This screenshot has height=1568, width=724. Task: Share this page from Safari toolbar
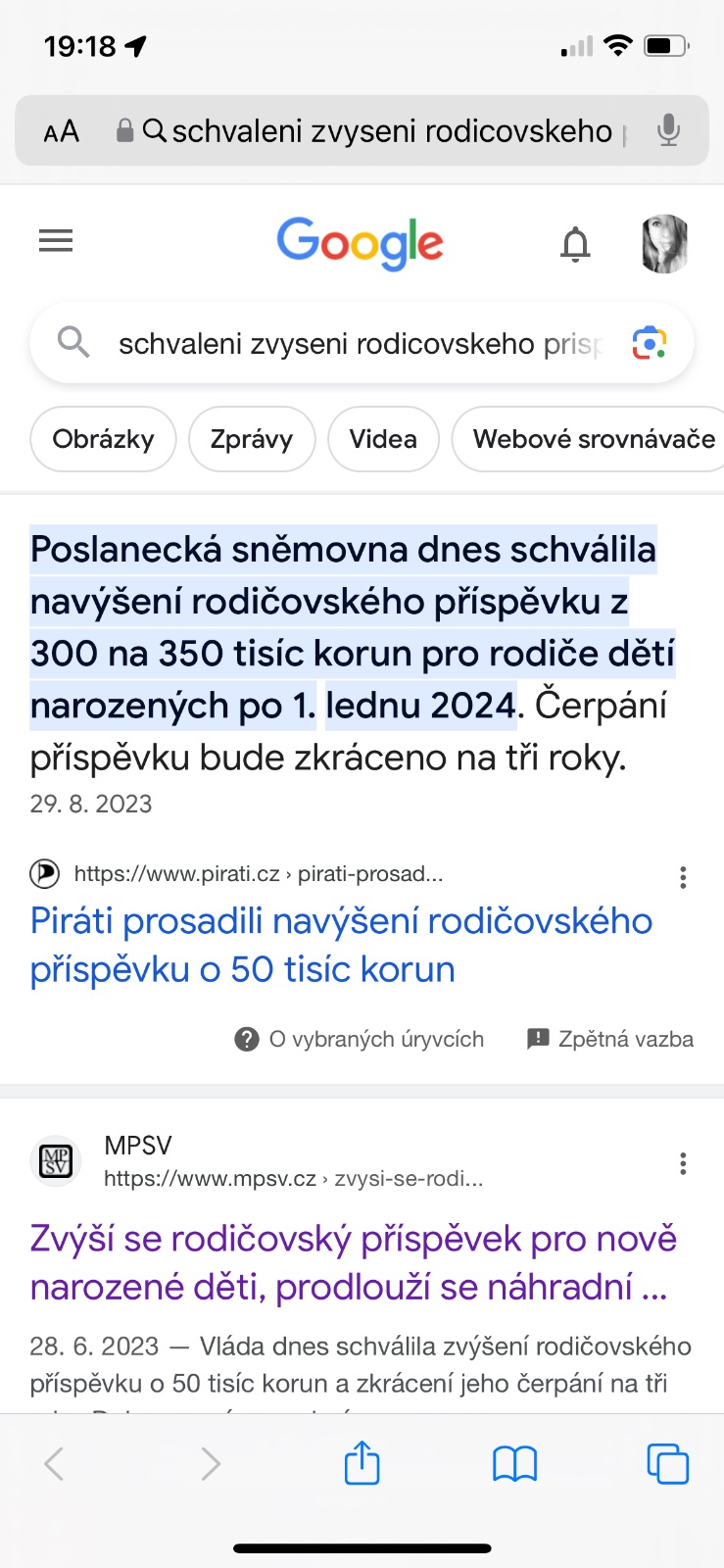click(x=362, y=1463)
